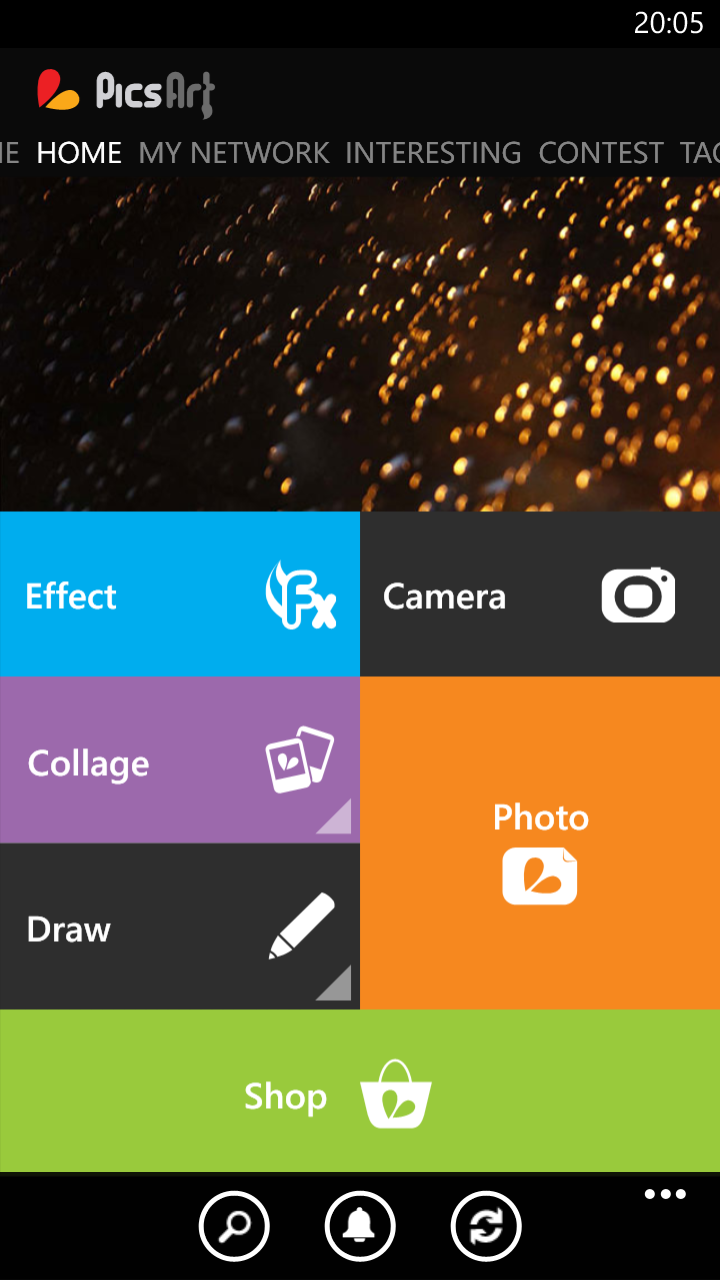720x1280 pixels.
Task: Start the Draw tool
Action: (x=180, y=927)
